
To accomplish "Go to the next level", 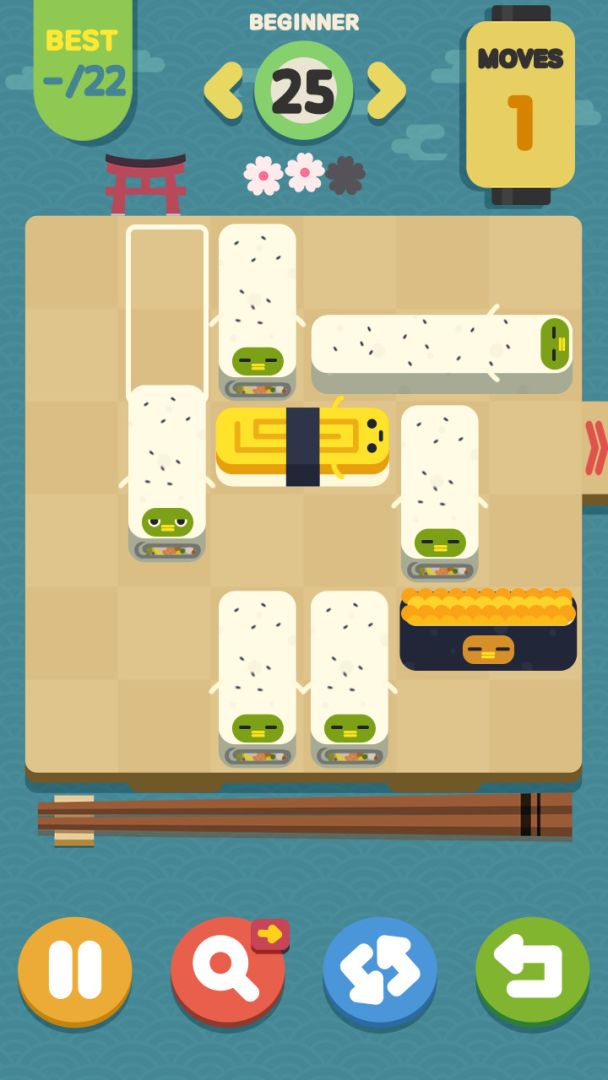I will [x=385, y=92].
